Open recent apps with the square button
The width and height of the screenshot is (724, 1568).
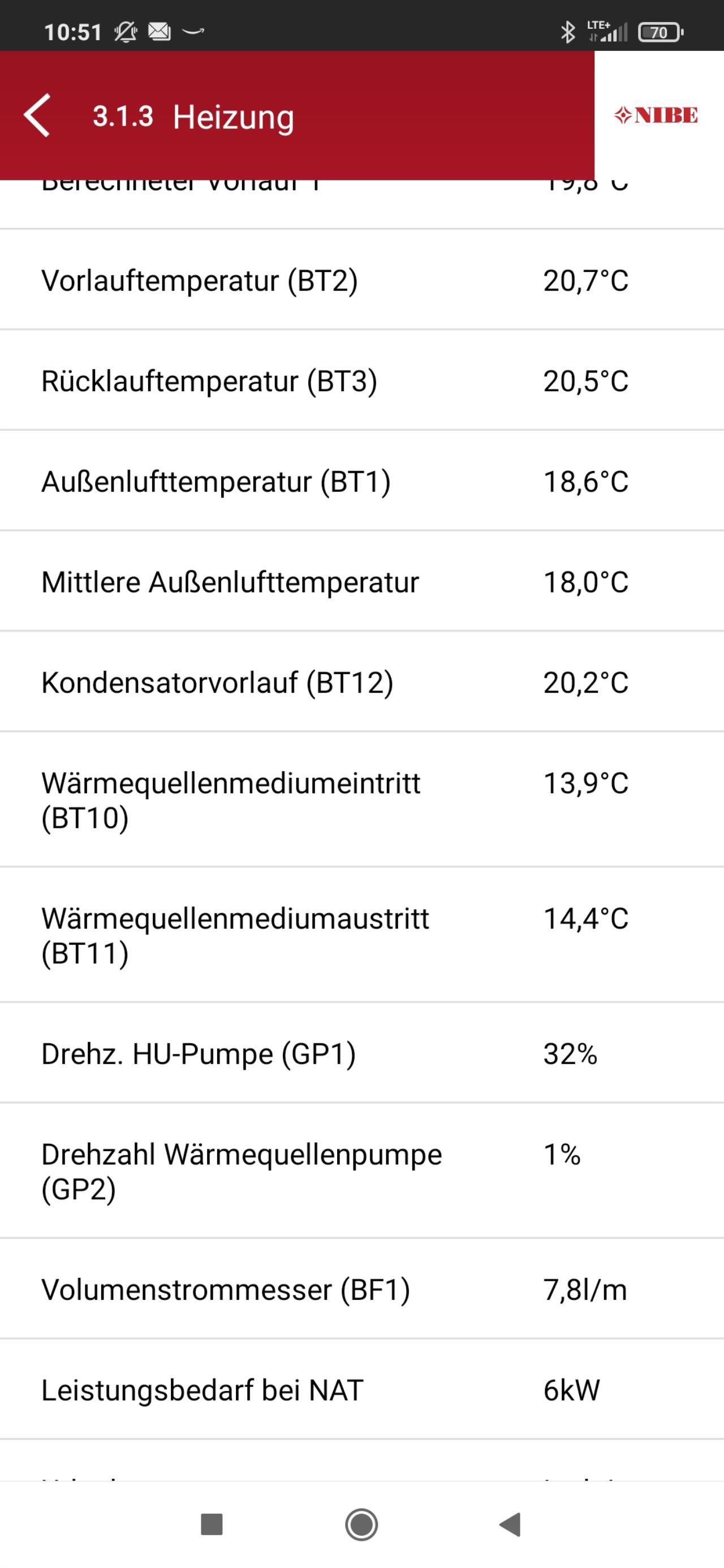[x=212, y=1525]
